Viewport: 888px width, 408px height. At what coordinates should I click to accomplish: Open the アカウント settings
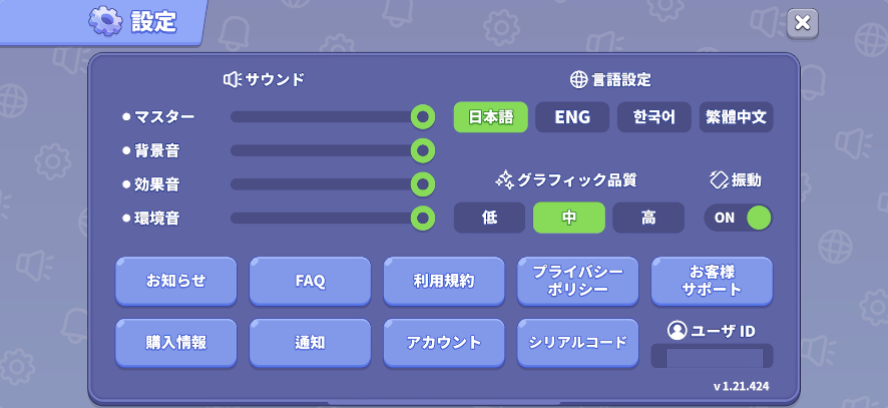pyautogui.click(x=444, y=342)
